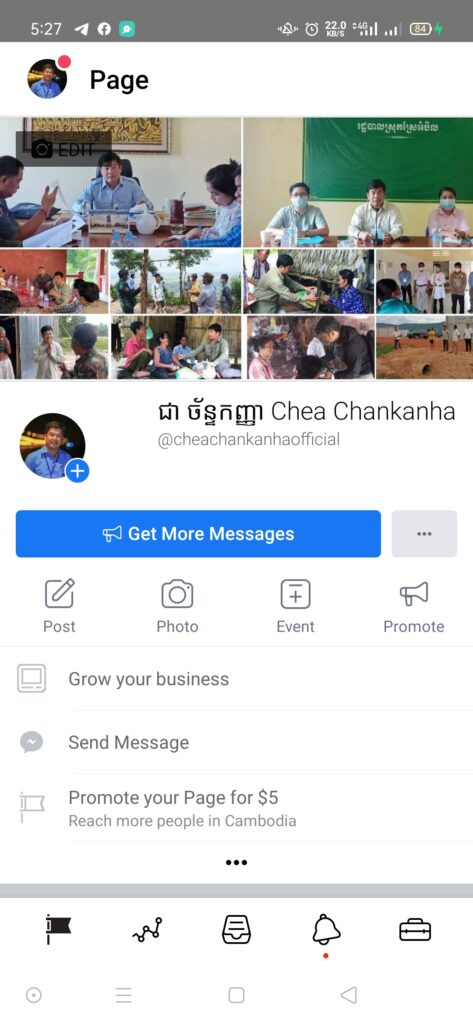Screen dimensions: 473x1024
Task: Open the business tools briefcase tab
Action: [x=415, y=929]
